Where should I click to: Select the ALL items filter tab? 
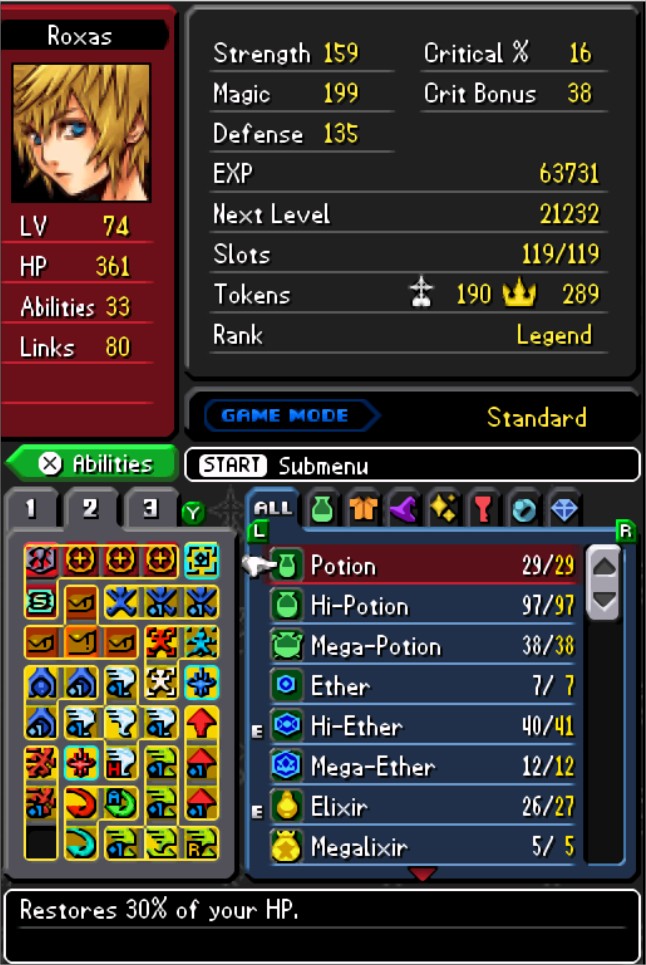(x=272, y=508)
